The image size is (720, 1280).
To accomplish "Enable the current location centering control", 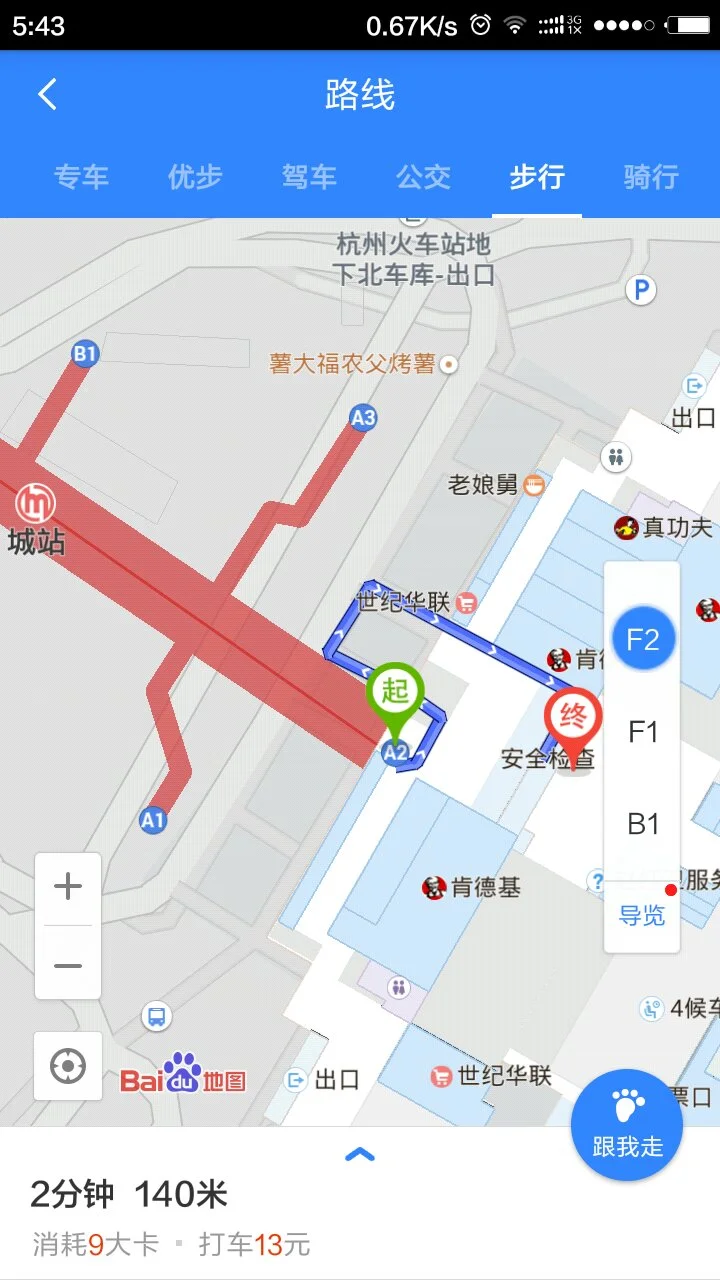I will point(67,1067).
